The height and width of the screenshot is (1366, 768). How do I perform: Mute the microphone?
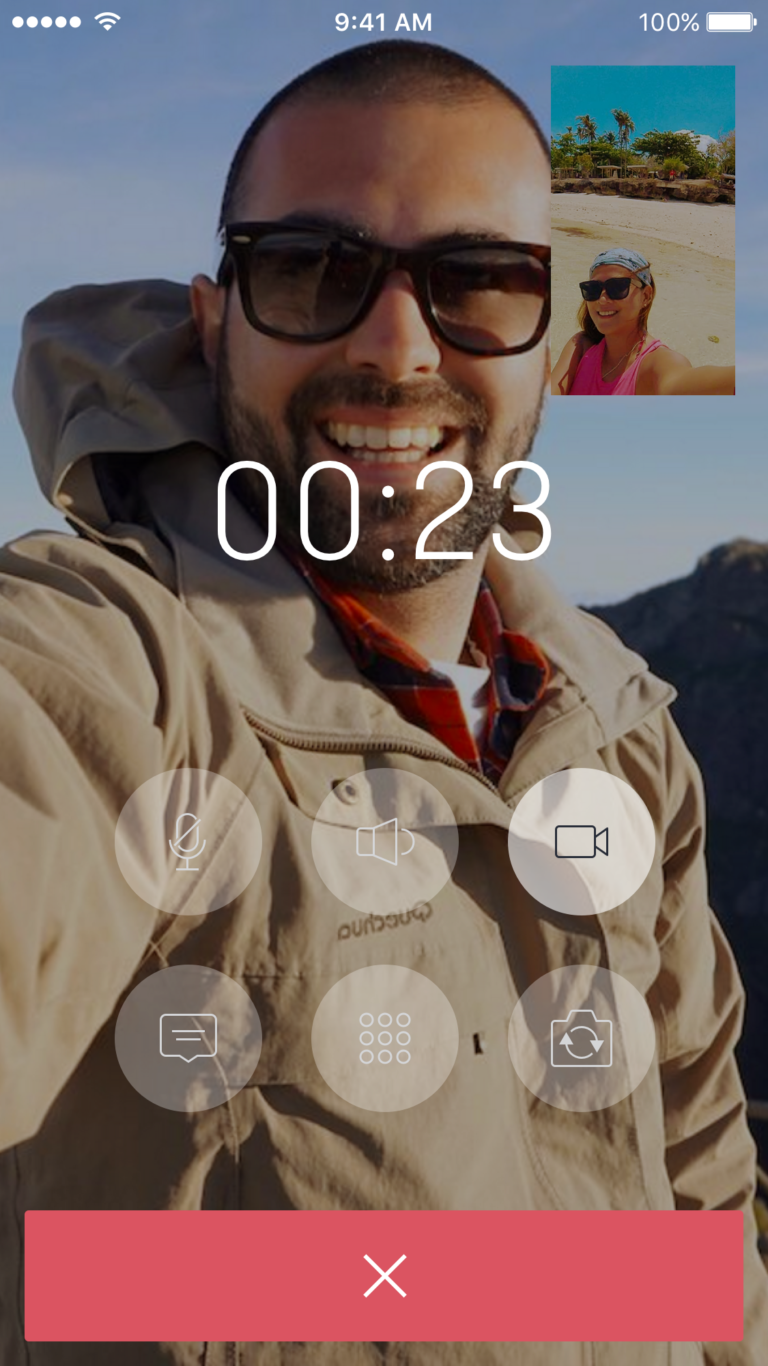tap(188, 841)
